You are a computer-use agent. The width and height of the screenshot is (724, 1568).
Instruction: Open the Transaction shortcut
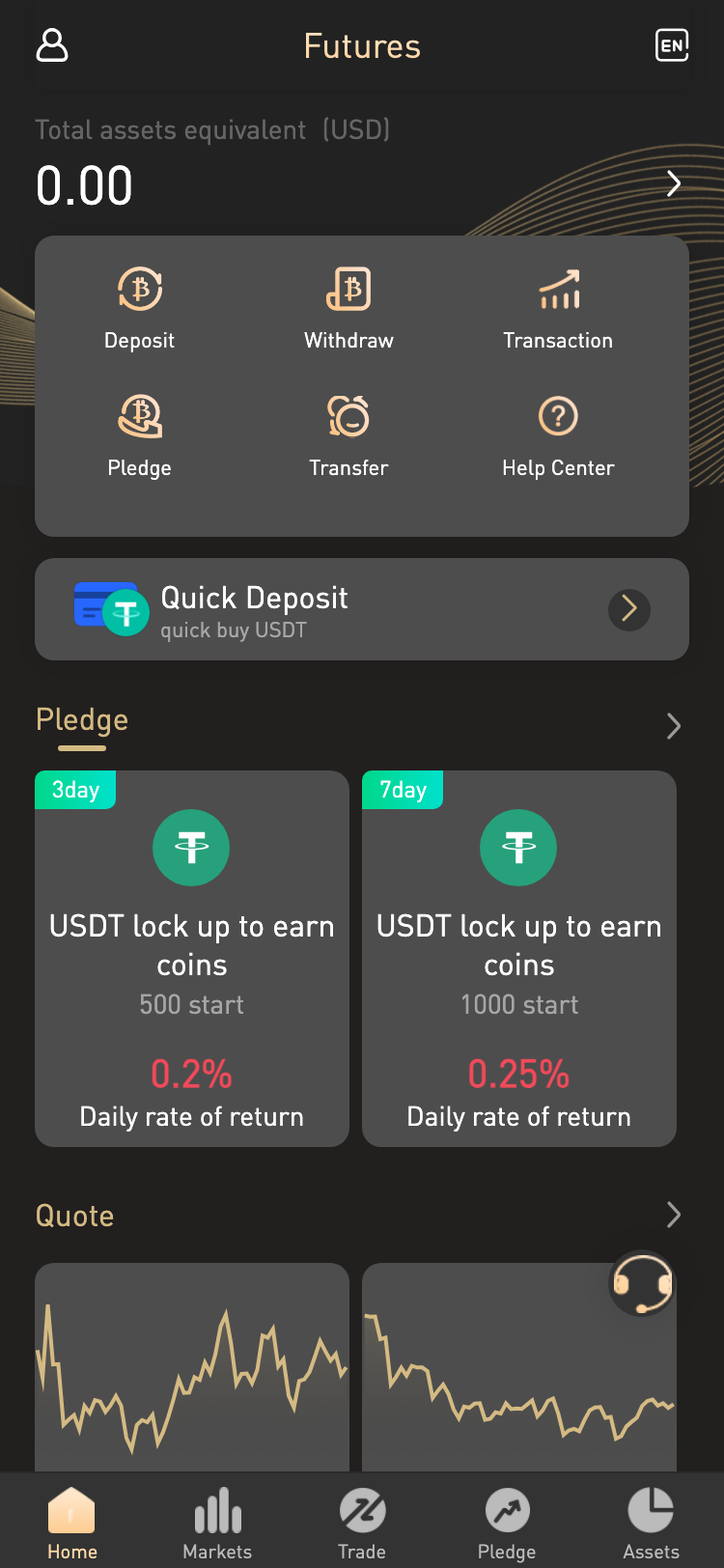click(558, 309)
